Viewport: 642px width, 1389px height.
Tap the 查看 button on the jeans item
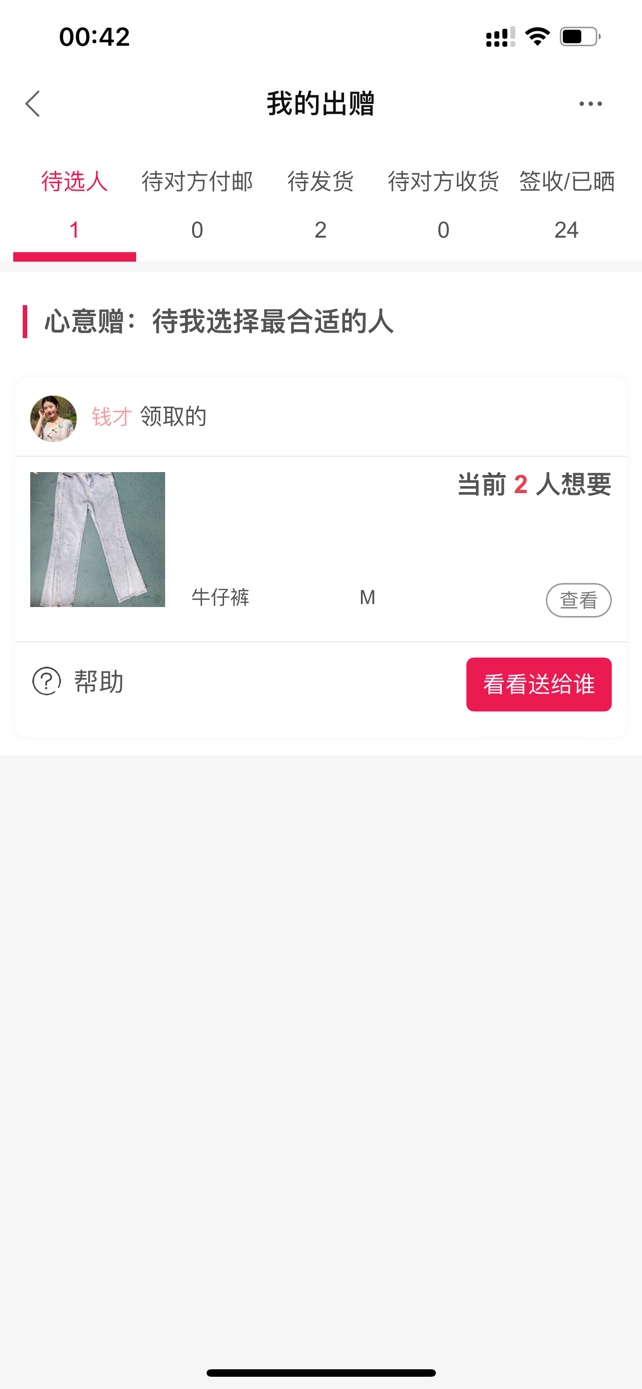point(578,600)
